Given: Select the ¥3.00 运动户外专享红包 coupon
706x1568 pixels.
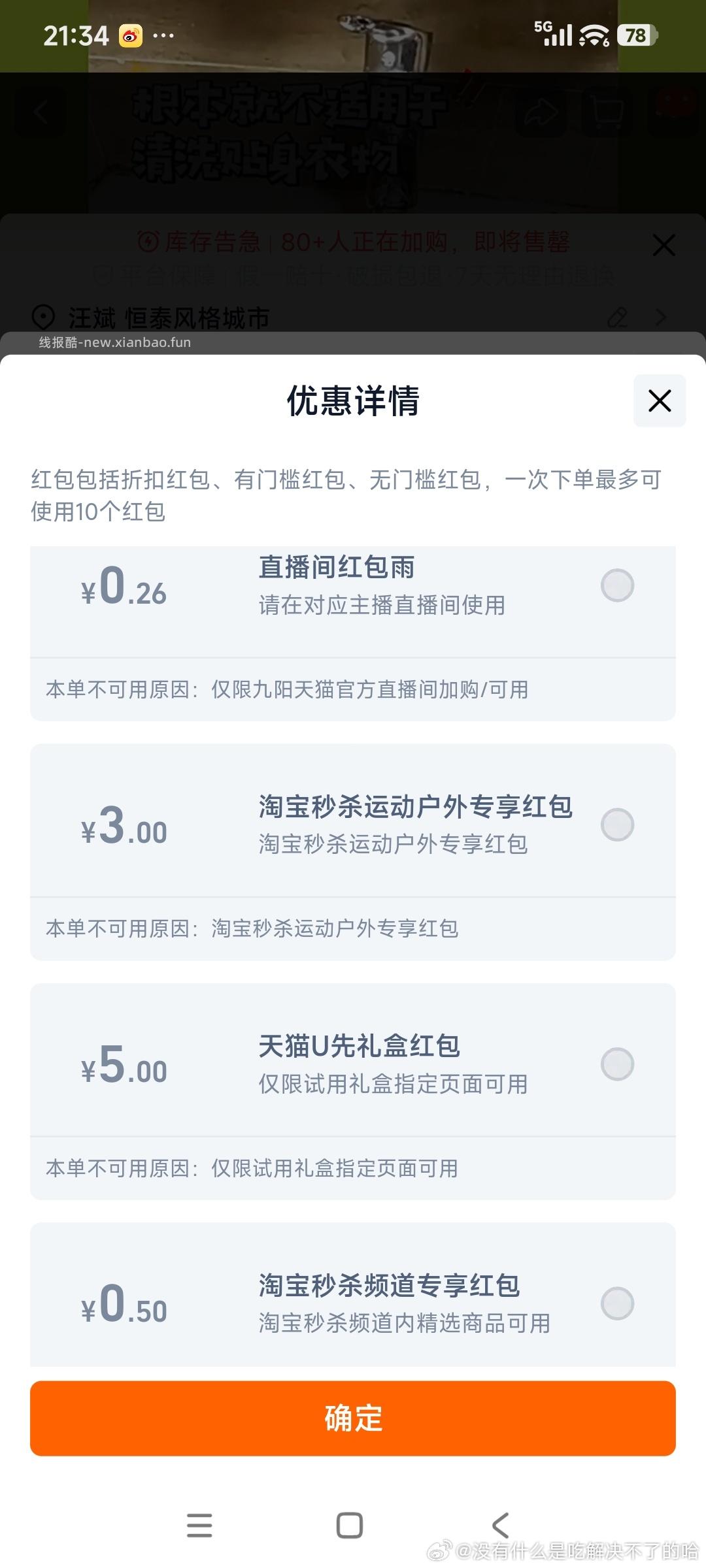Looking at the screenshot, I should point(617,825).
